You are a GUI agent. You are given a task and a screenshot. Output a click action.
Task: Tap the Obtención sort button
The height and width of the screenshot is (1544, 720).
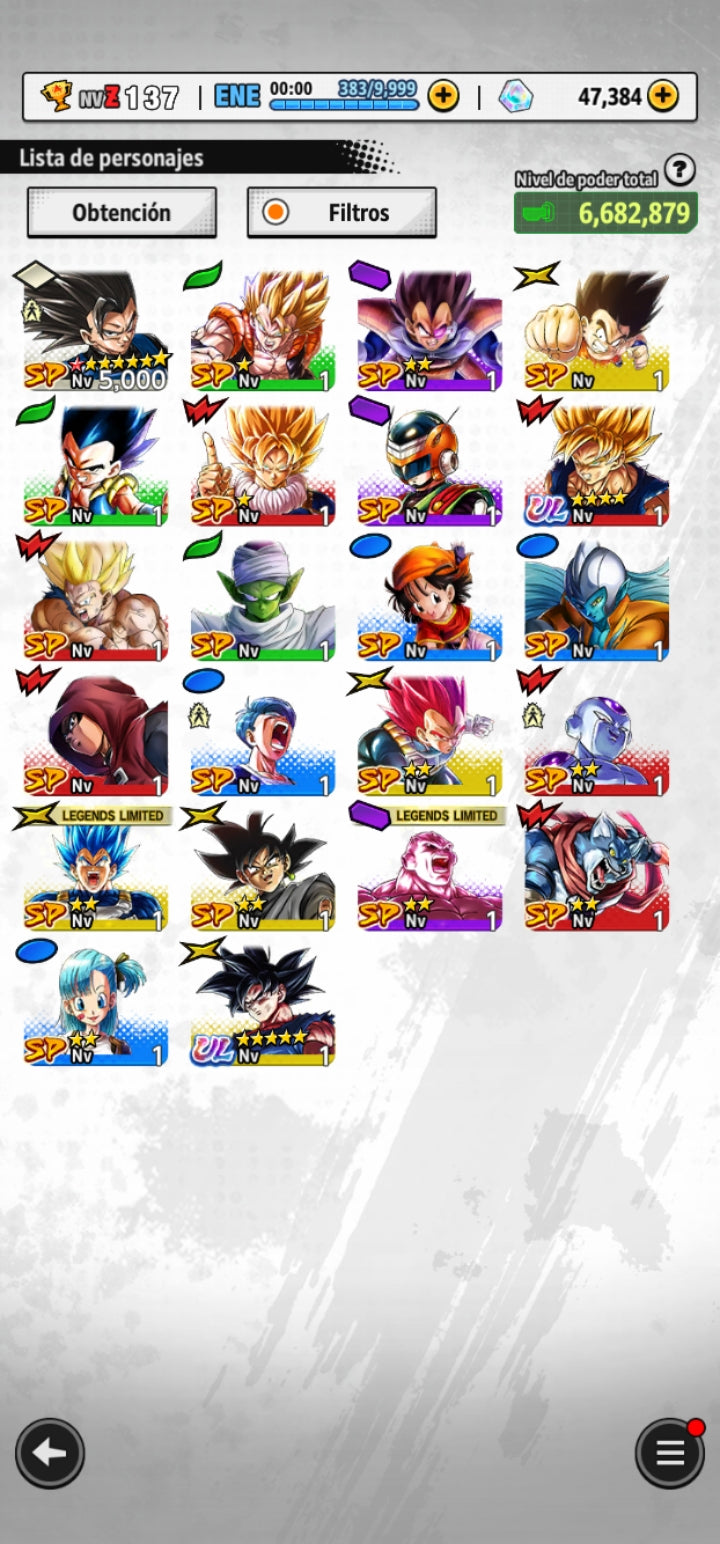coord(121,212)
